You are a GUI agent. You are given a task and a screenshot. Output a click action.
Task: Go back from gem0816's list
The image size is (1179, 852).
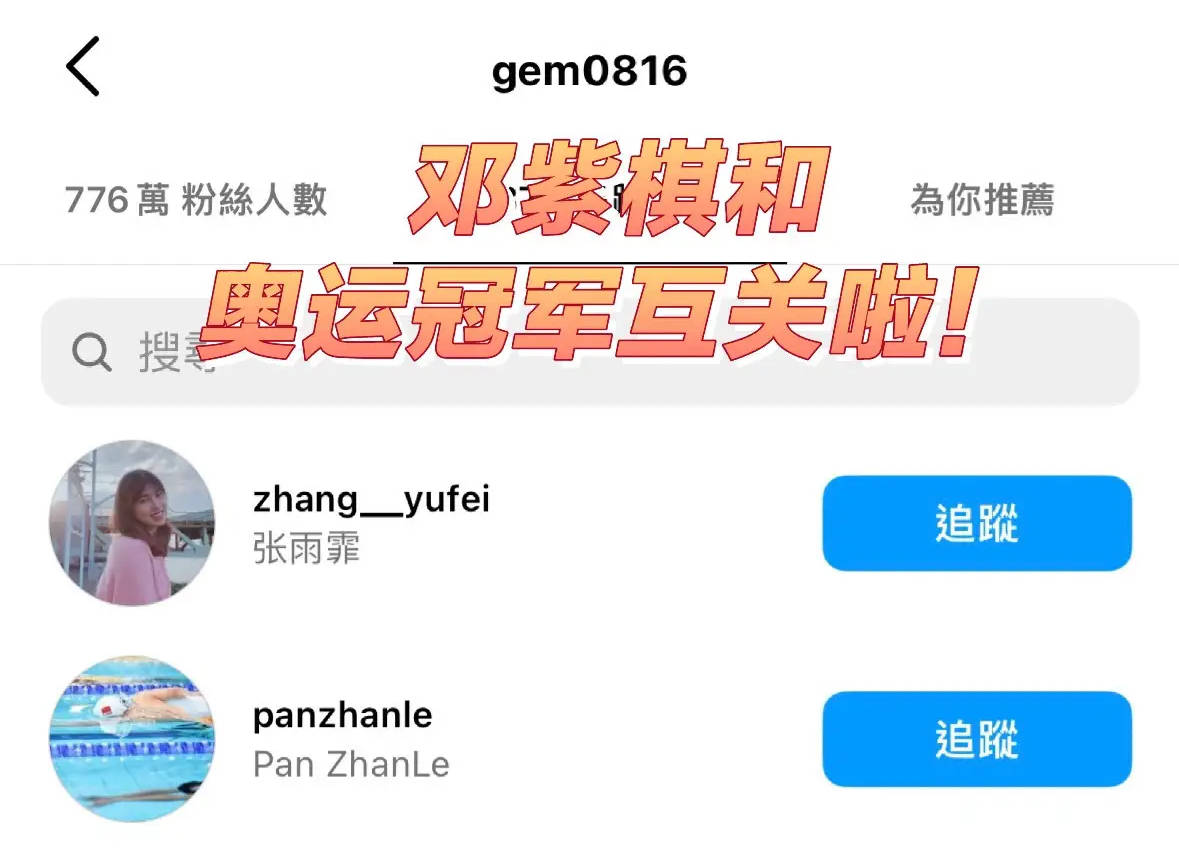[x=83, y=67]
